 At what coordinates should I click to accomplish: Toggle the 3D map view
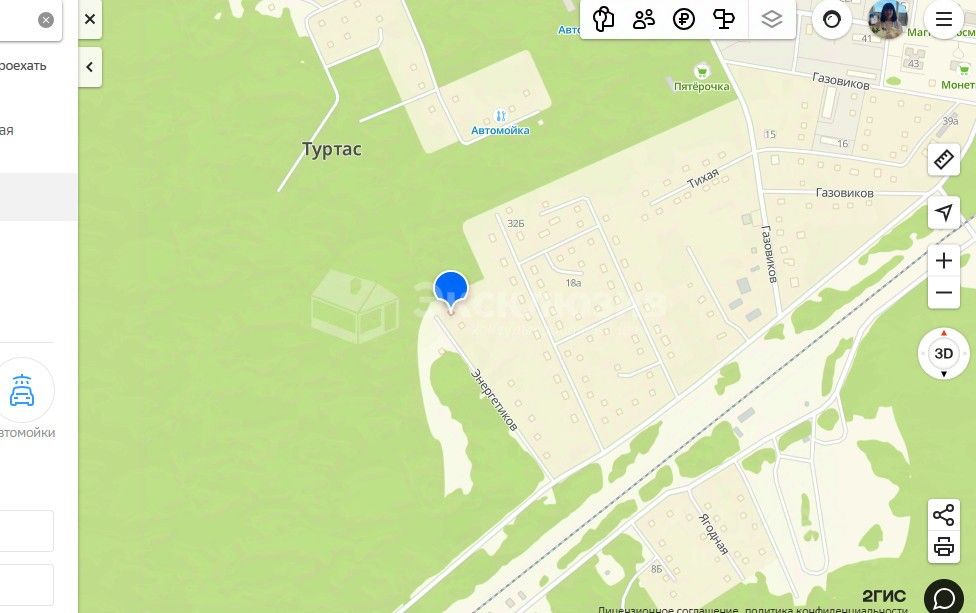click(943, 353)
